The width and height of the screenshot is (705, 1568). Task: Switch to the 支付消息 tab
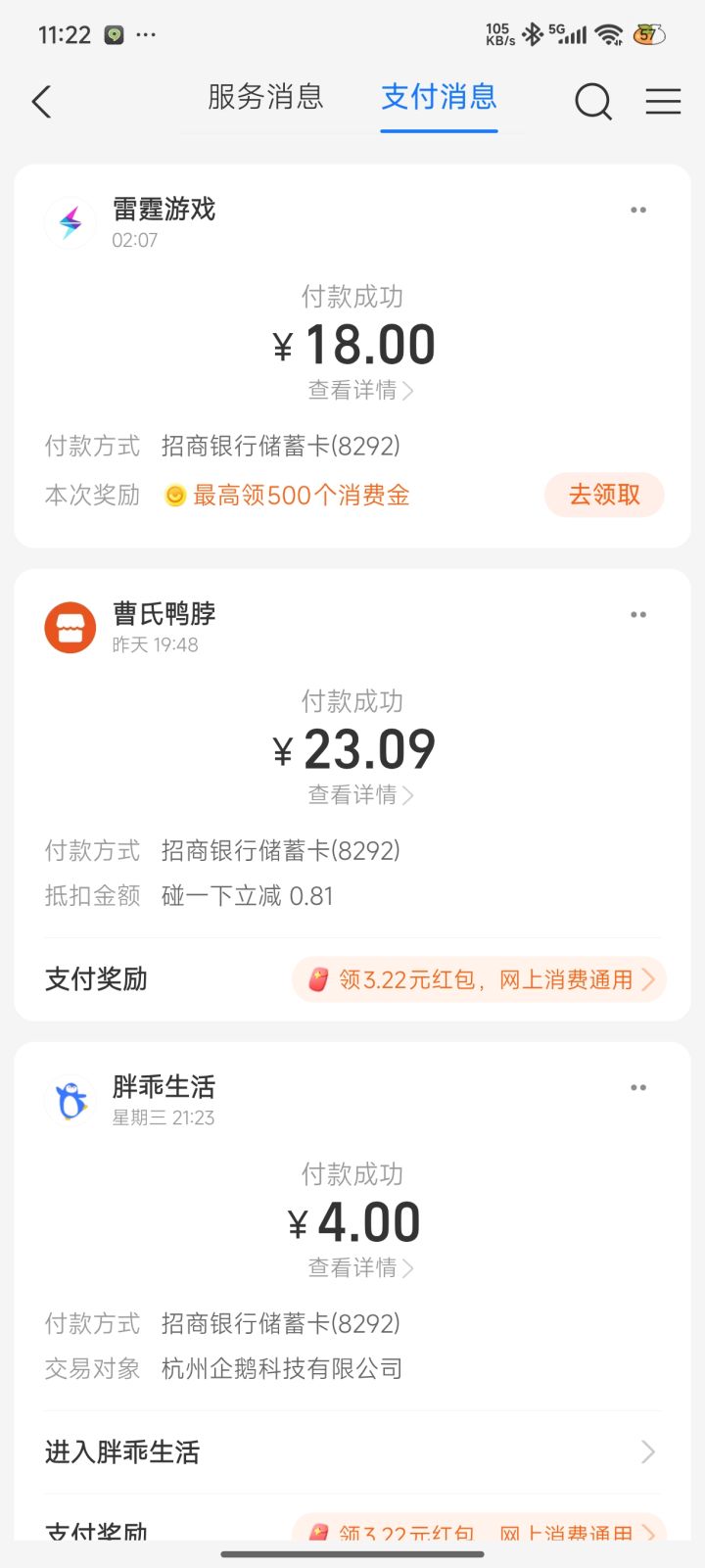pyautogui.click(x=438, y=98)
